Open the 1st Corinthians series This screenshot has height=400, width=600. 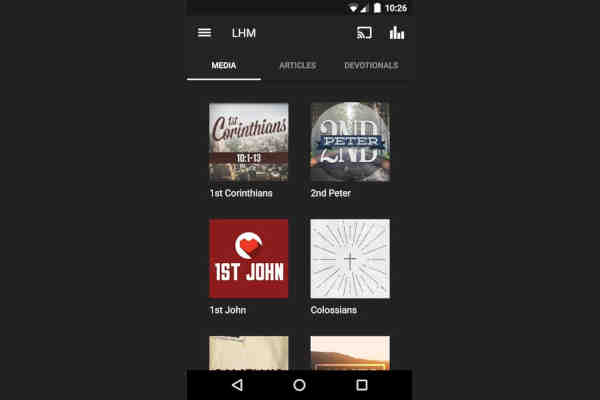coord(248,141)
